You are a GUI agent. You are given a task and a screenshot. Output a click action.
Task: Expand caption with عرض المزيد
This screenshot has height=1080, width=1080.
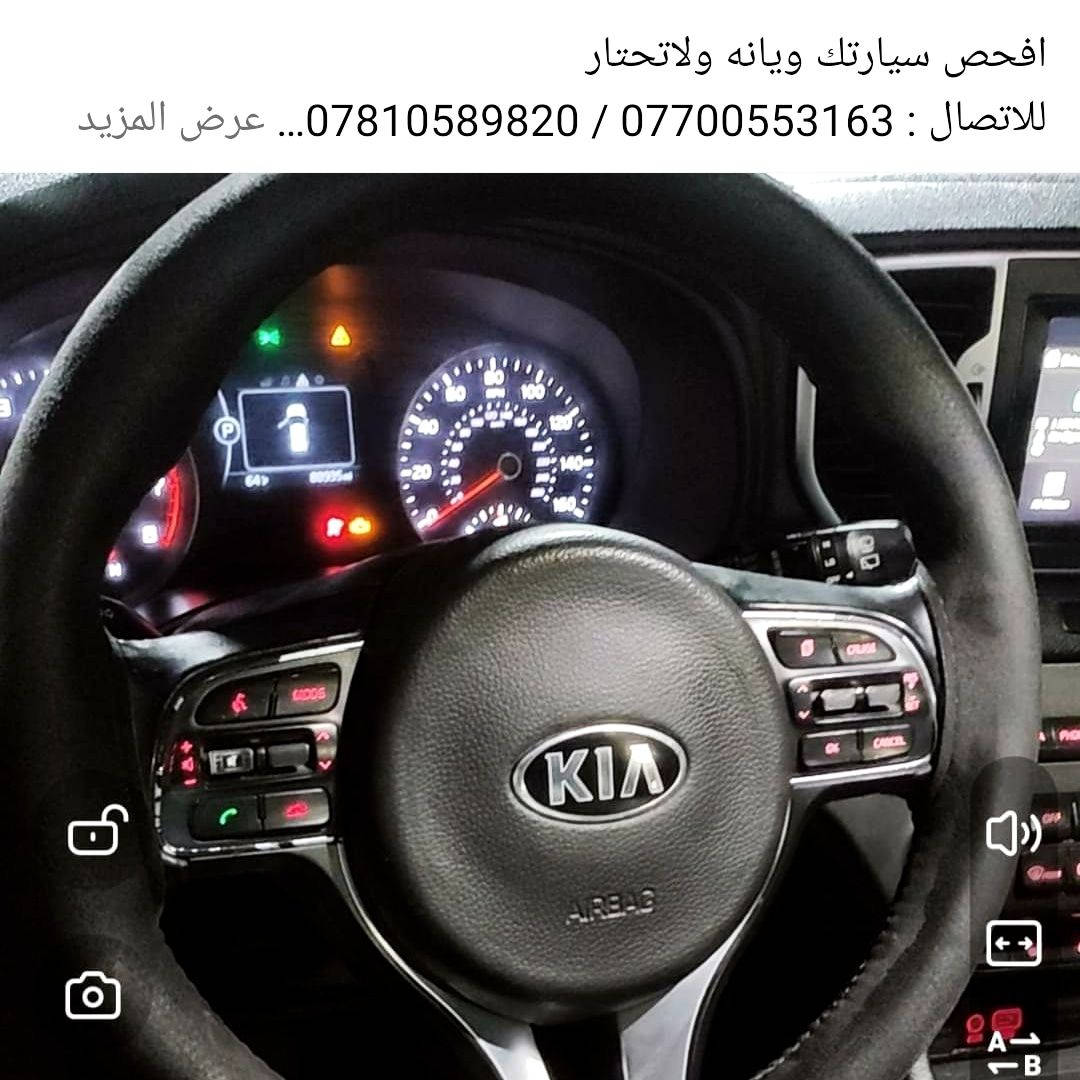[x=172, y=121]
